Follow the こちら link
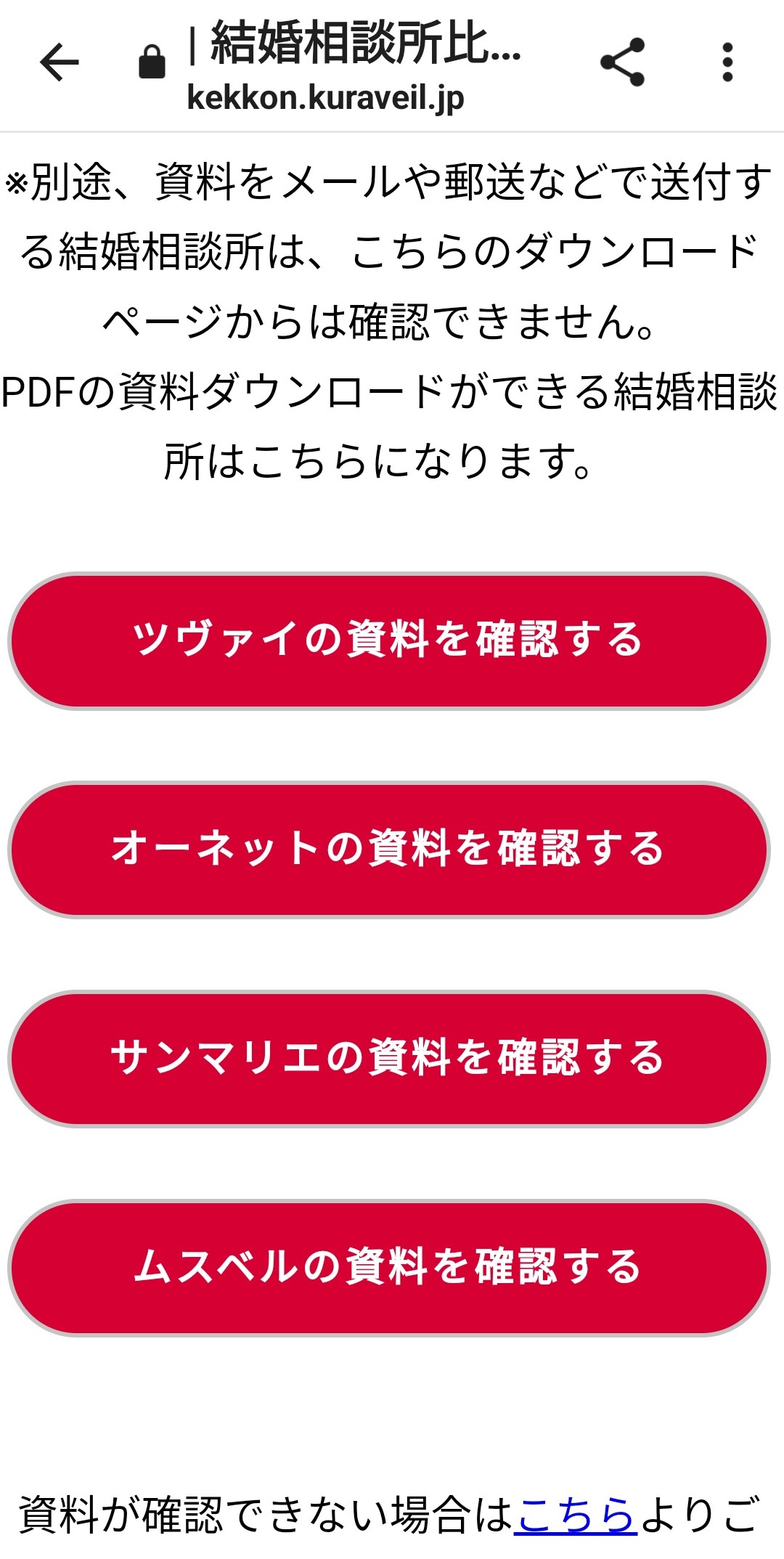This screenshot has height=1559, width=784. (x=576, y=1515)
